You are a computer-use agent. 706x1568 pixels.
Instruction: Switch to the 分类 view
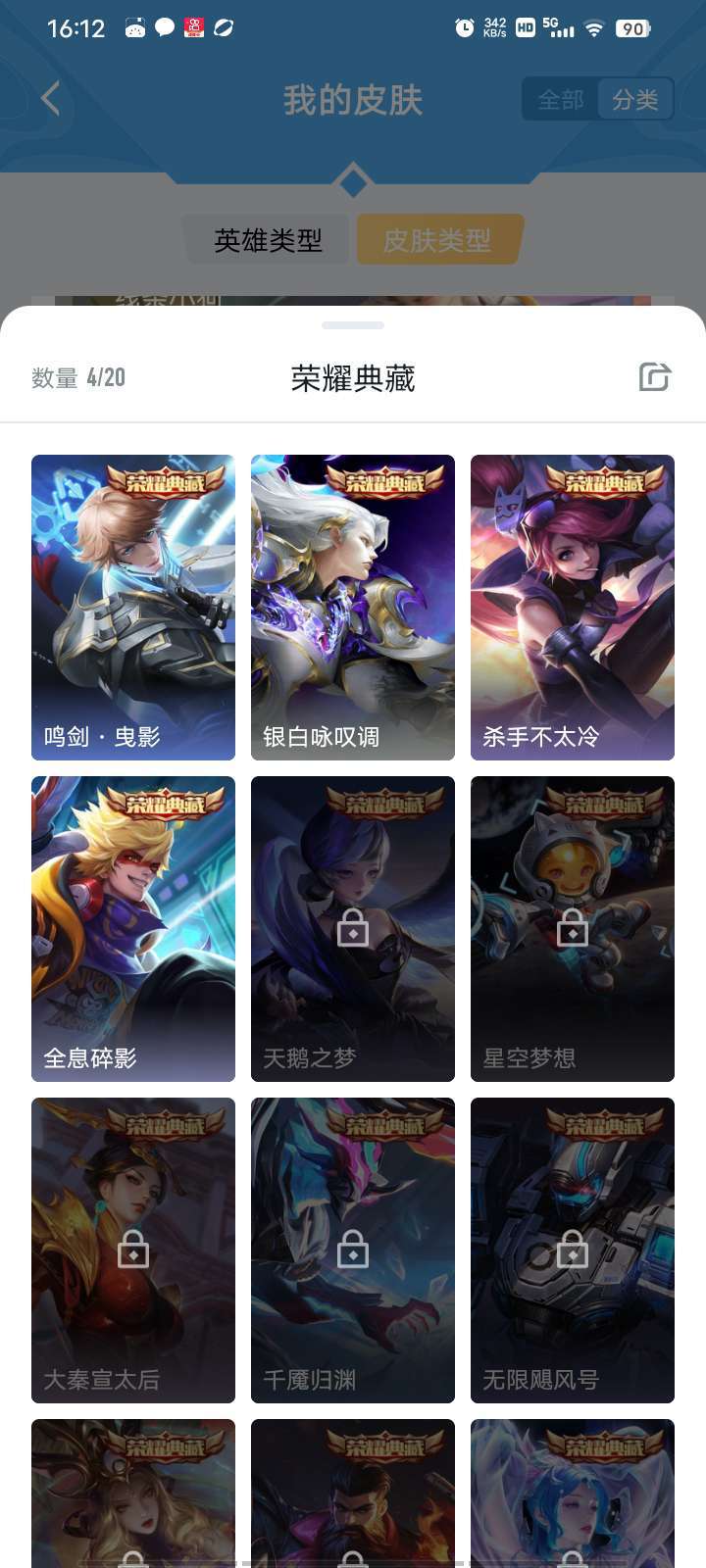click(x=637, y=99)
